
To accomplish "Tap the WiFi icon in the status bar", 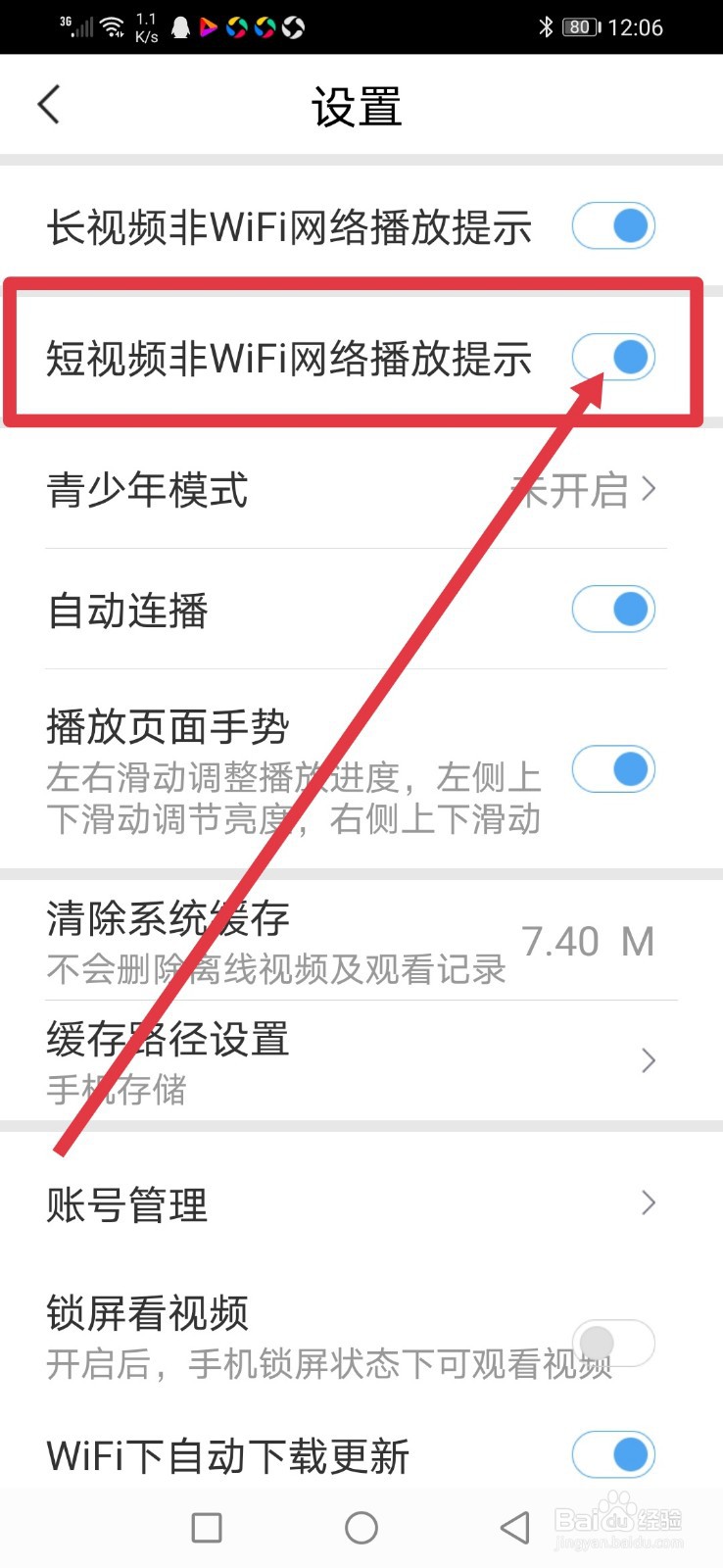I will 111,24.
